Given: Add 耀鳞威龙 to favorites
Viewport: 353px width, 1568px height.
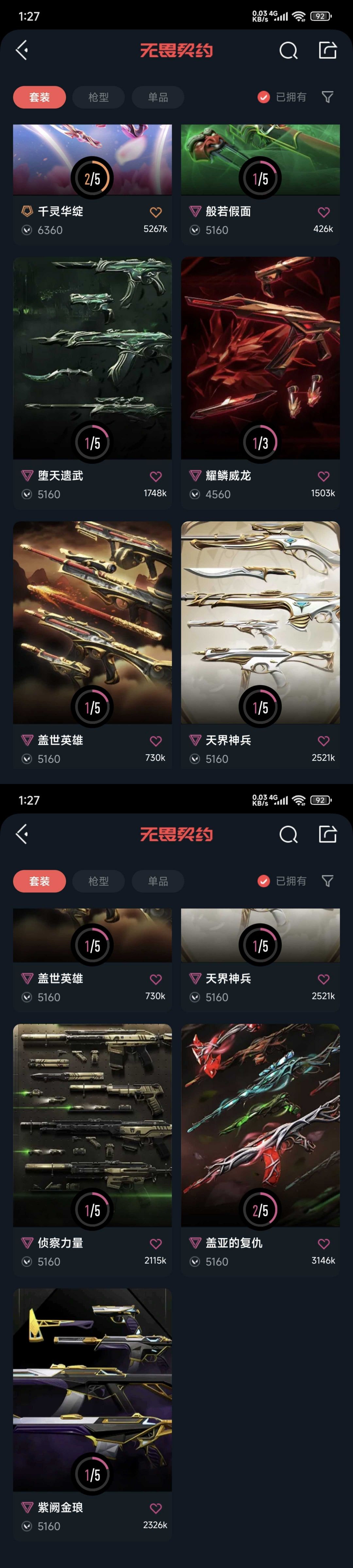Looking at the screenshot, I should click(324, 476).
